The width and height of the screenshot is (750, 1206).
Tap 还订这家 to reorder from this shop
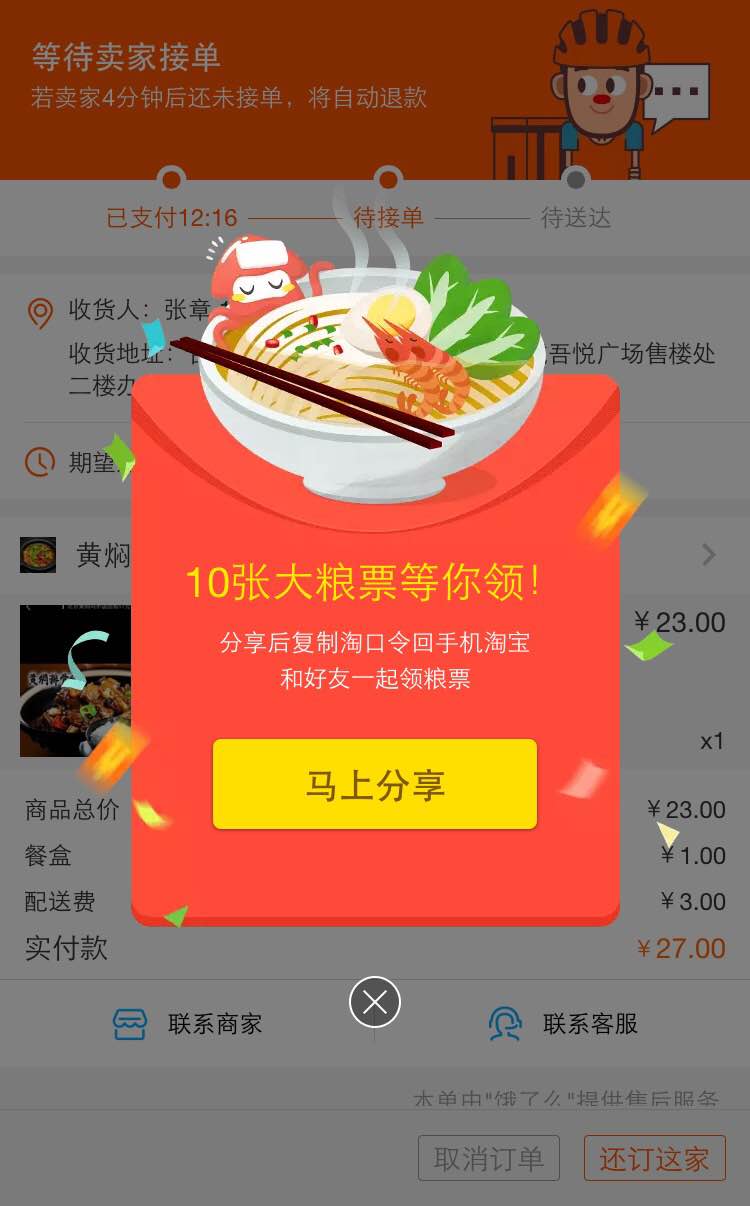tap(654, 1159)
